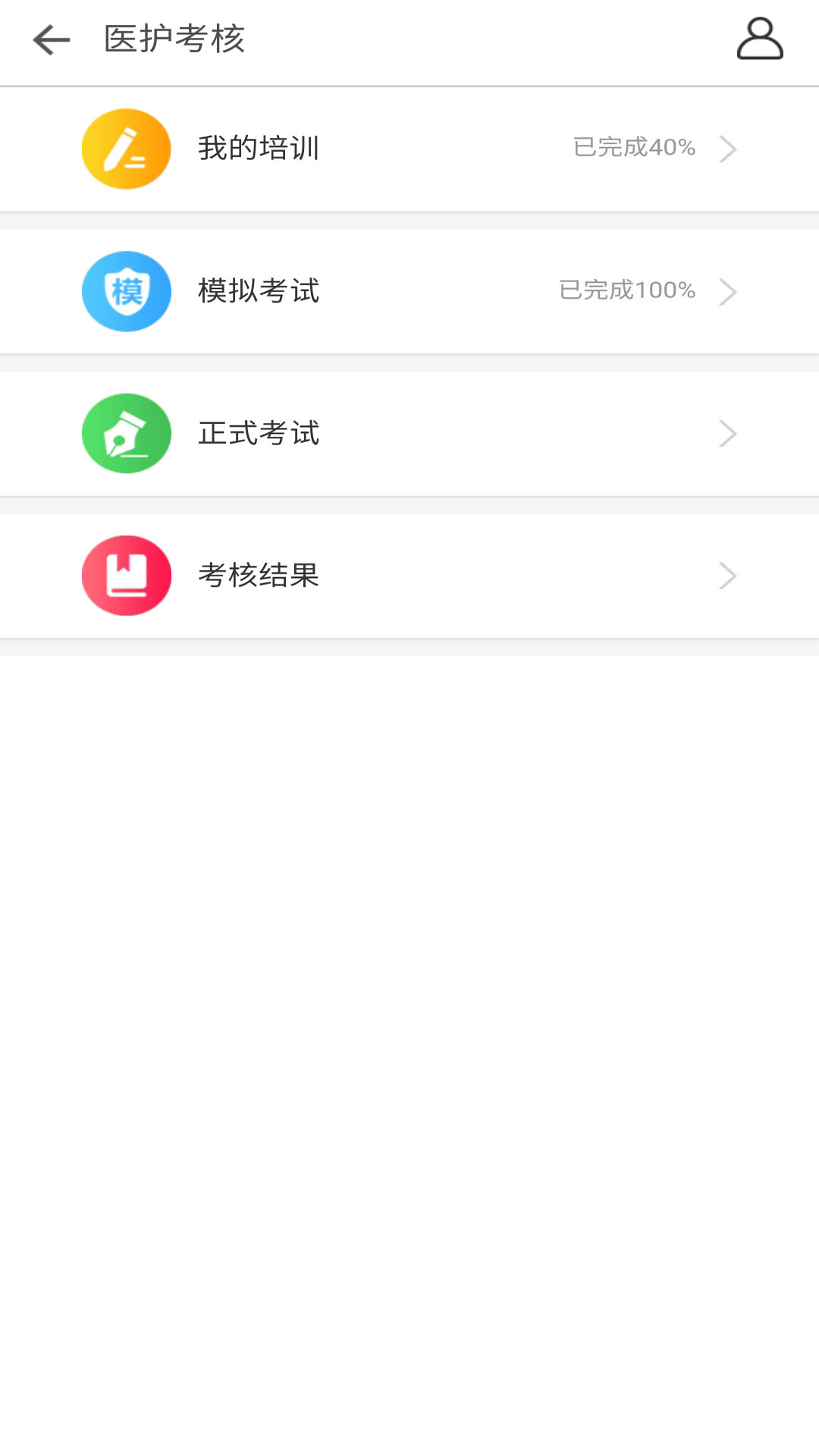Click the yellow training icon circle

[126, 148]
